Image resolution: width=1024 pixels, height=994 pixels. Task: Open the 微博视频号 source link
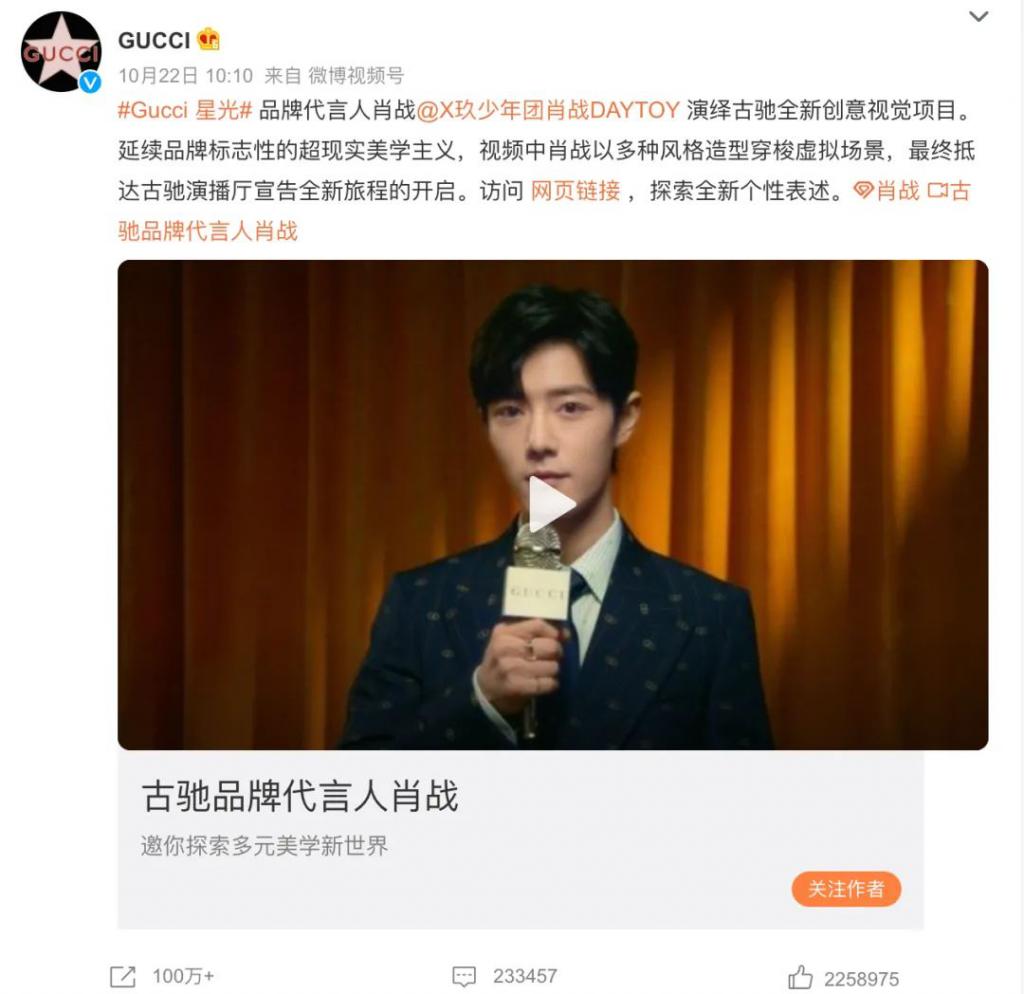pos(355,76)
